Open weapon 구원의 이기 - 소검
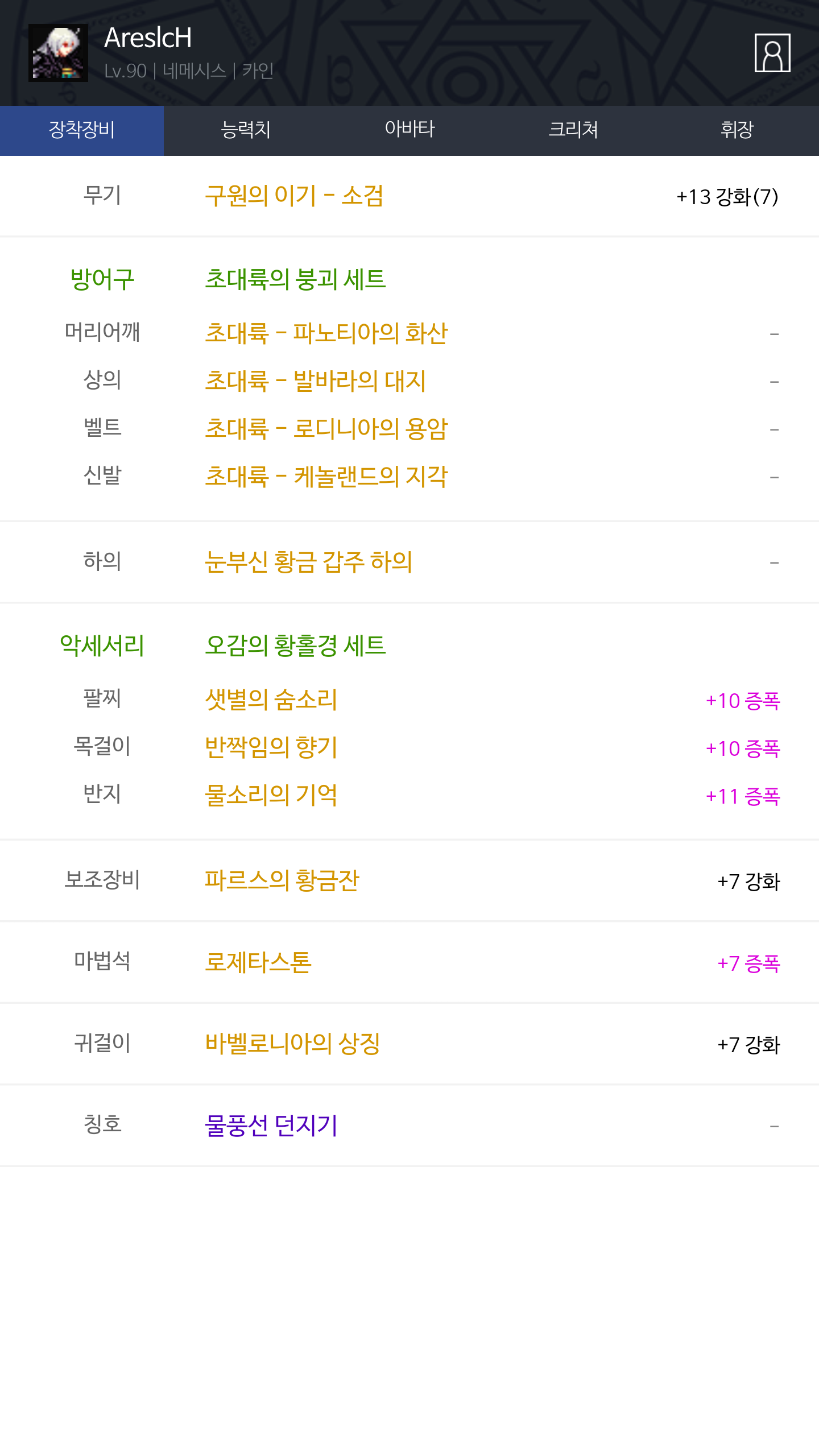This screenshot has height=1456, width=819. click(293, 196)
